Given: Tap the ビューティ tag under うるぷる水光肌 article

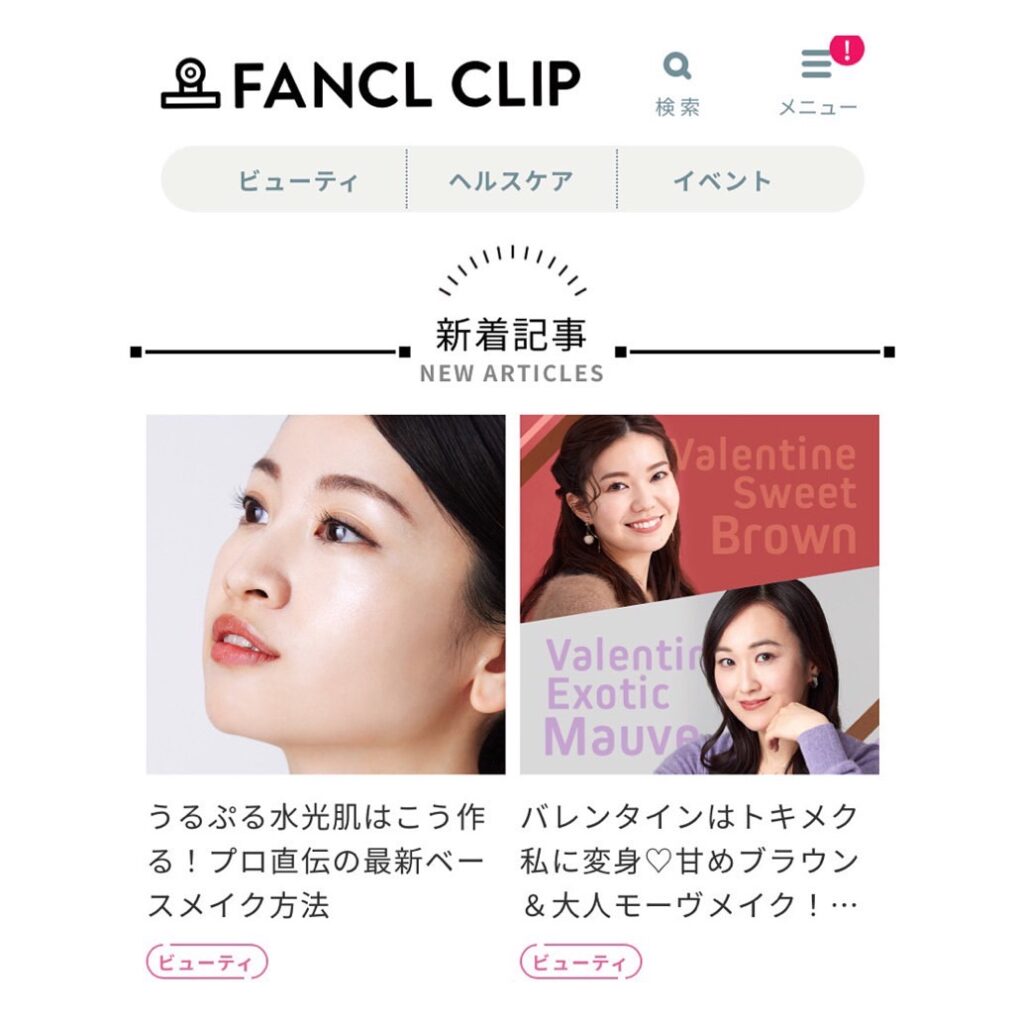Looking at the screenshot, I should click(x=207, y=963).
